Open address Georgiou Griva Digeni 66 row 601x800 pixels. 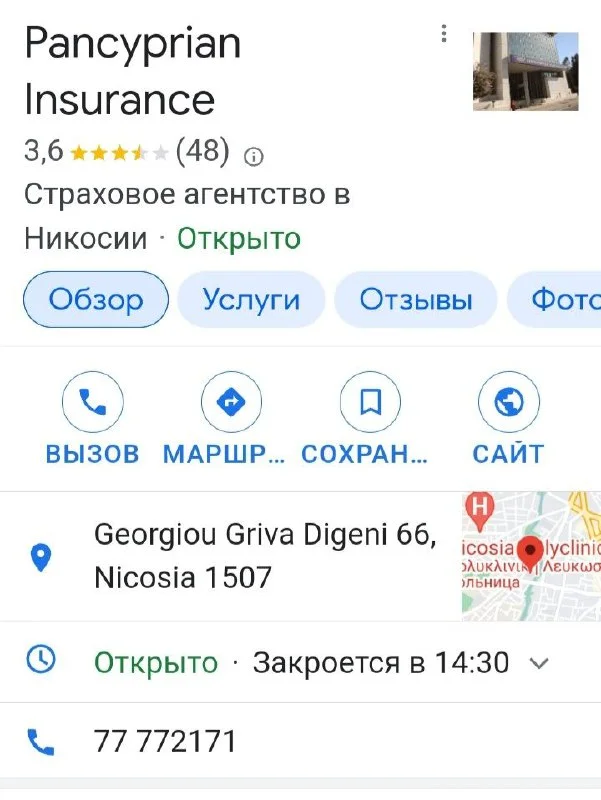pos(265,556)
